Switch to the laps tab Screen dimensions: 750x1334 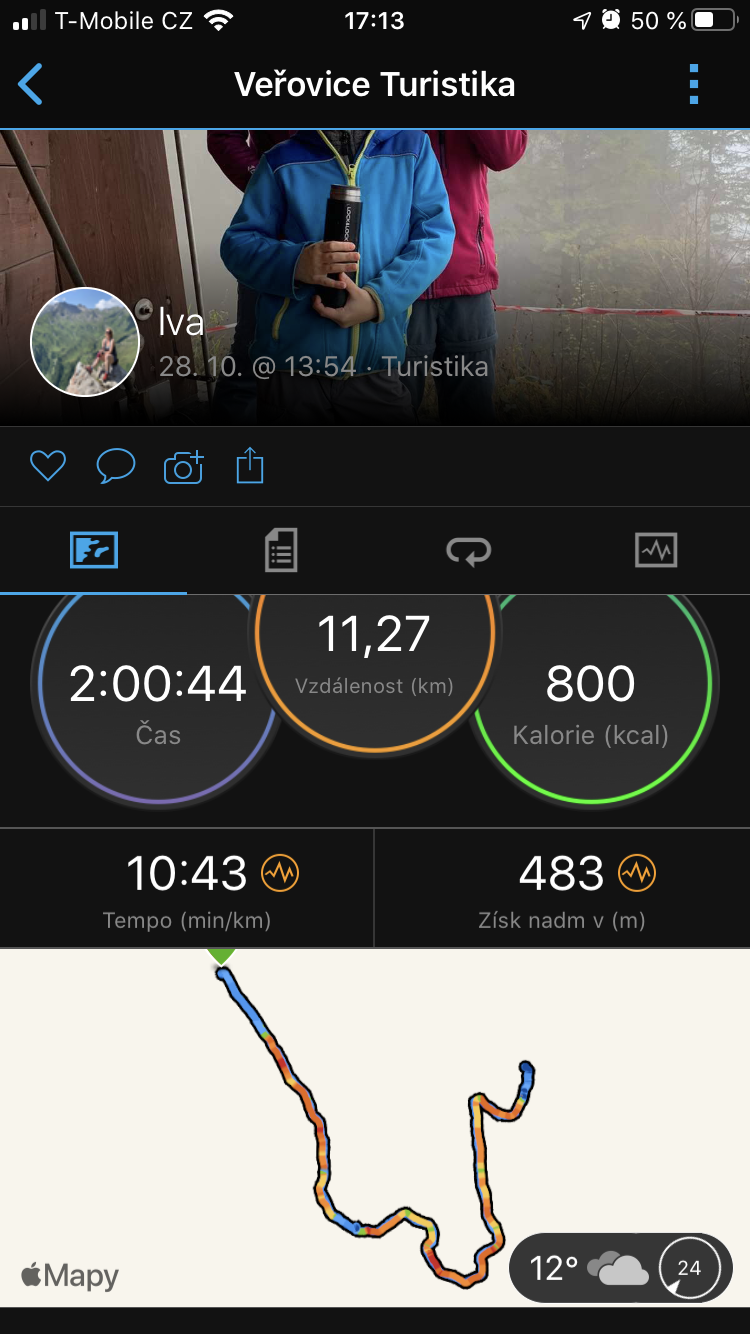point(468,550)
